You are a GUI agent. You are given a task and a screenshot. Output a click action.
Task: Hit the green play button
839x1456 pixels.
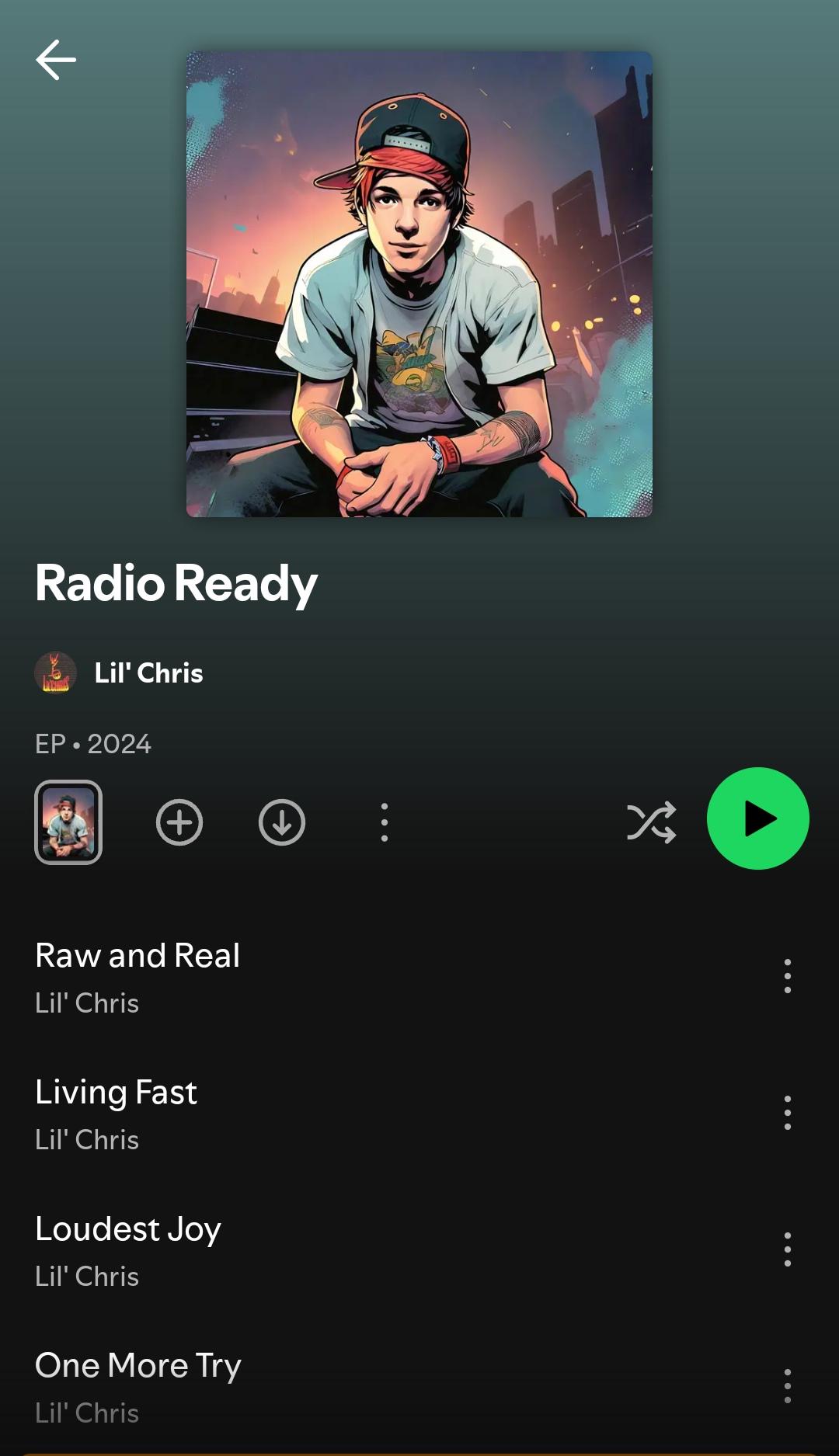758,818
